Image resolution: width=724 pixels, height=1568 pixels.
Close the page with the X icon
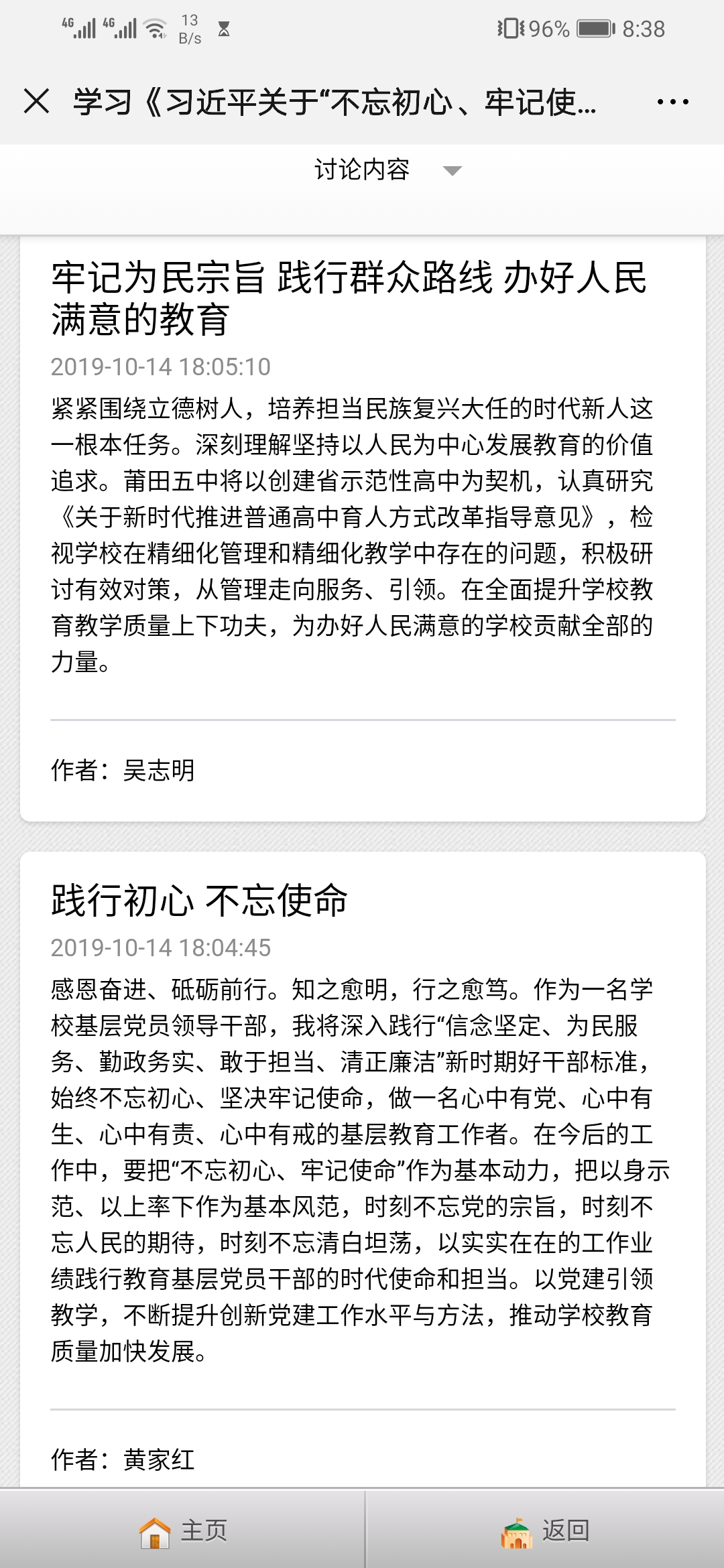36,102
